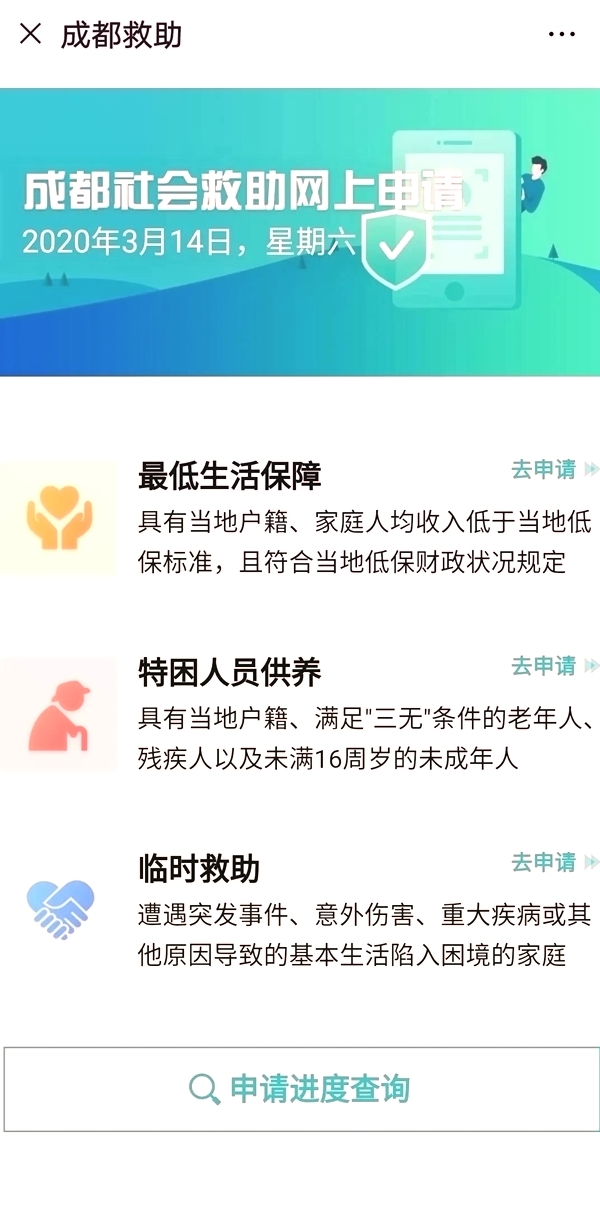Close the 成都救助 page
This screenshot has width=600, height=1205.
point(31,34)
